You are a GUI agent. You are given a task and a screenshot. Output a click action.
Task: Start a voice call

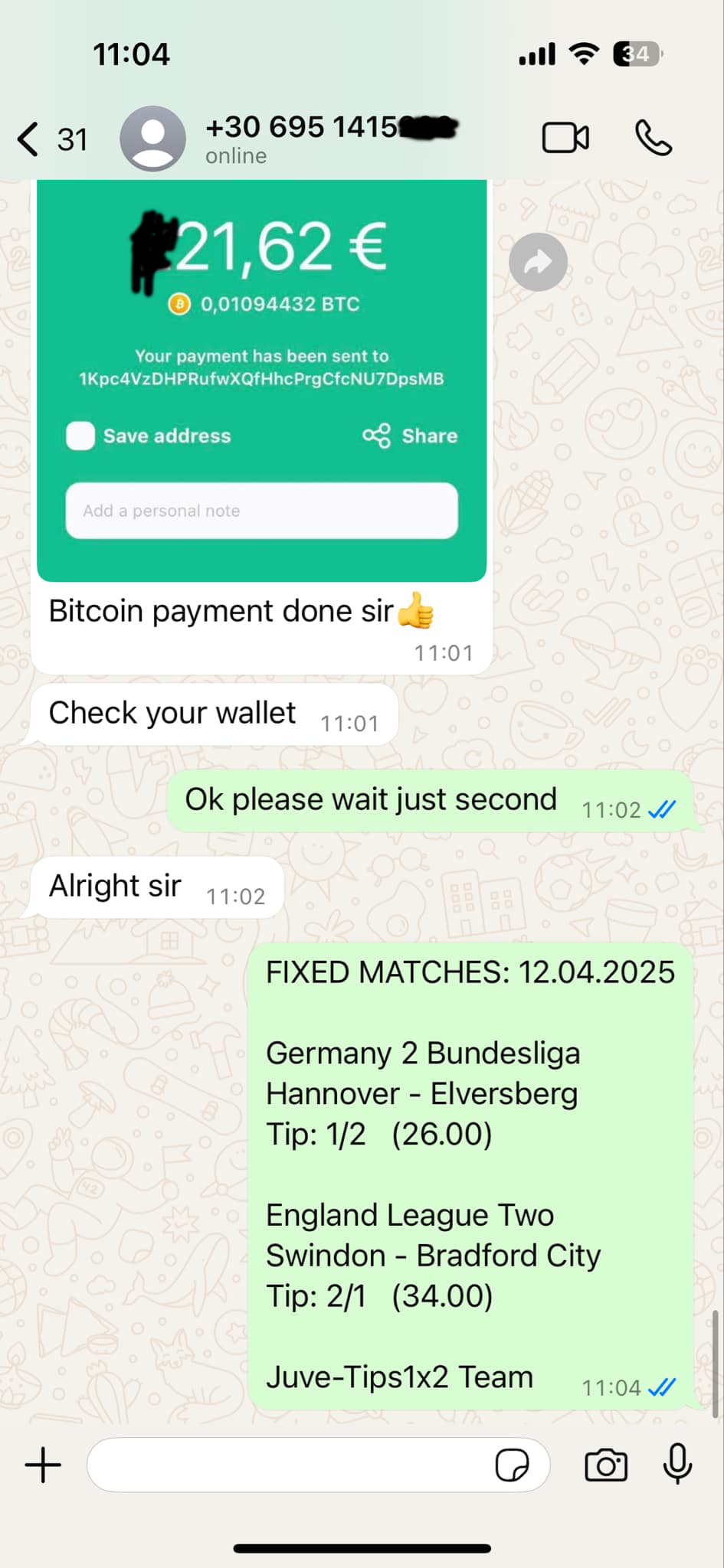click(x=654, y=139)
